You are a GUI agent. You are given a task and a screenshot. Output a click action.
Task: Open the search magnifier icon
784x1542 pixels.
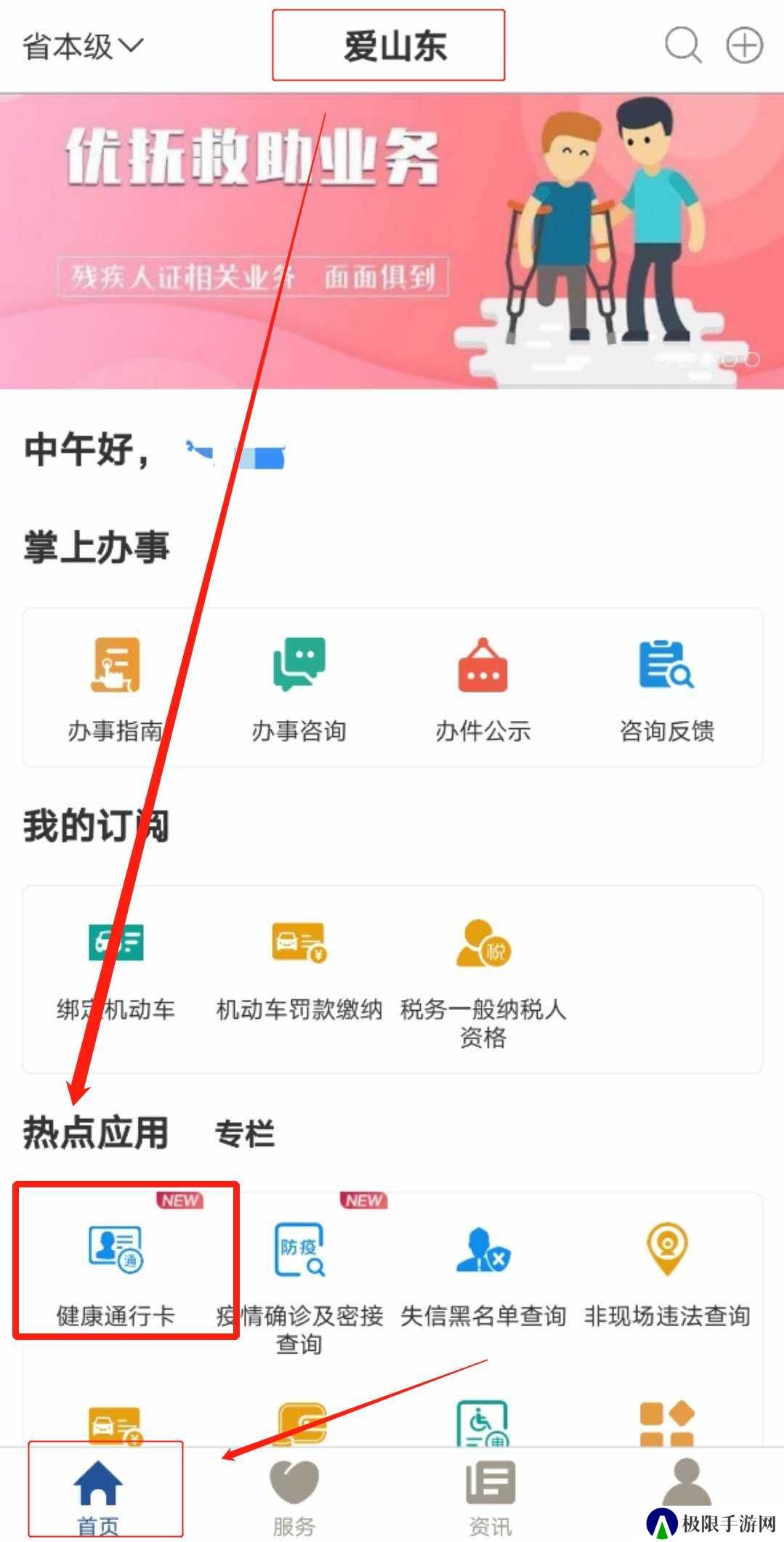click(x=682, y=46)
